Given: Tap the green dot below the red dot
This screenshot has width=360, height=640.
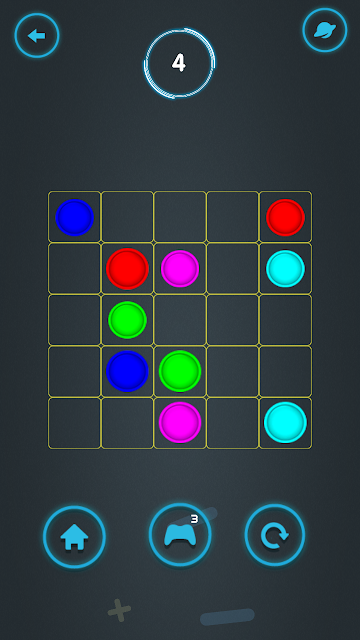Looking at the screenshot, I should (x=127, y=320).
